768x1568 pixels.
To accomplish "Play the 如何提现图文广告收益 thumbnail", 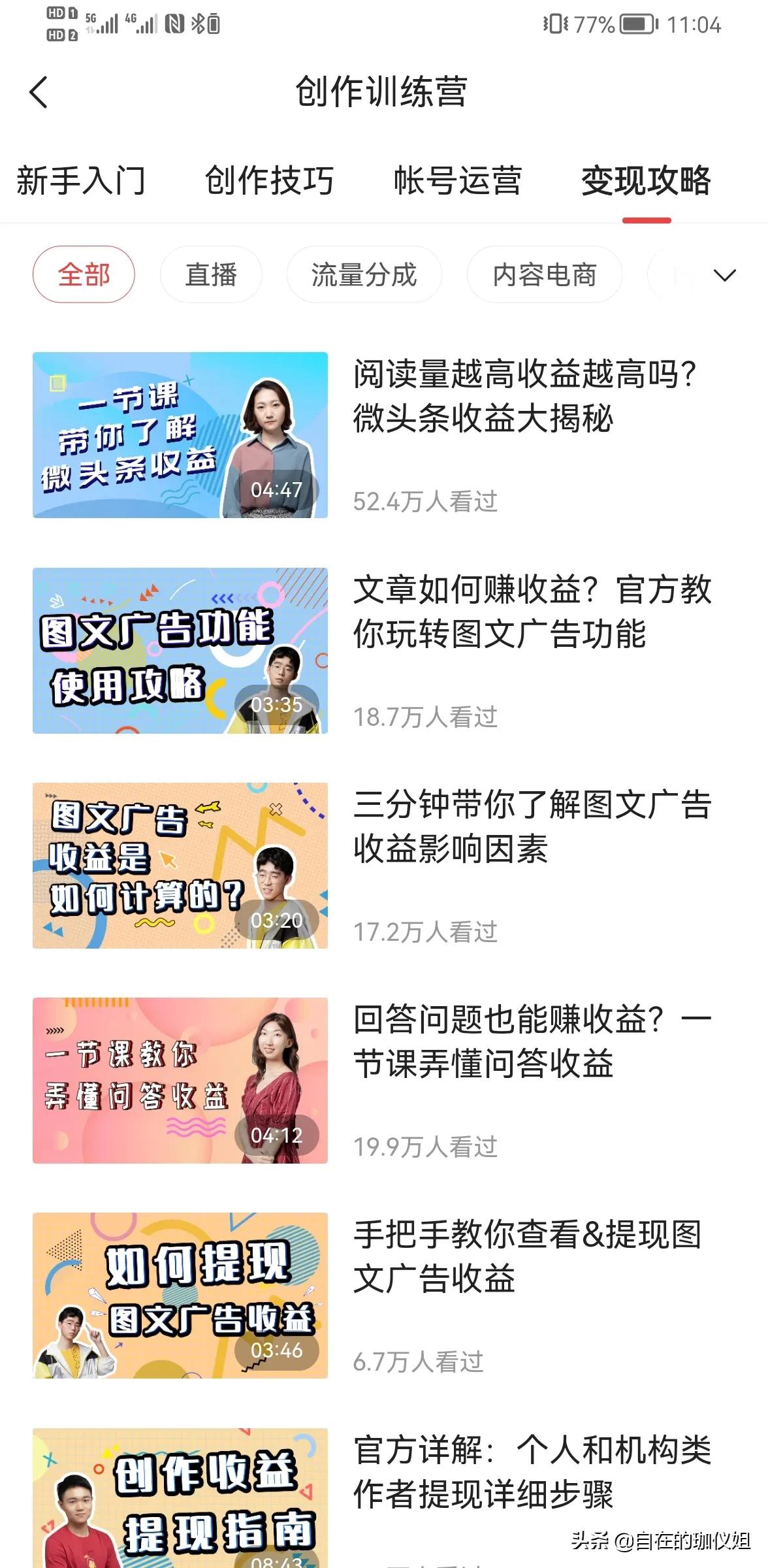I will pos(180,1297).
